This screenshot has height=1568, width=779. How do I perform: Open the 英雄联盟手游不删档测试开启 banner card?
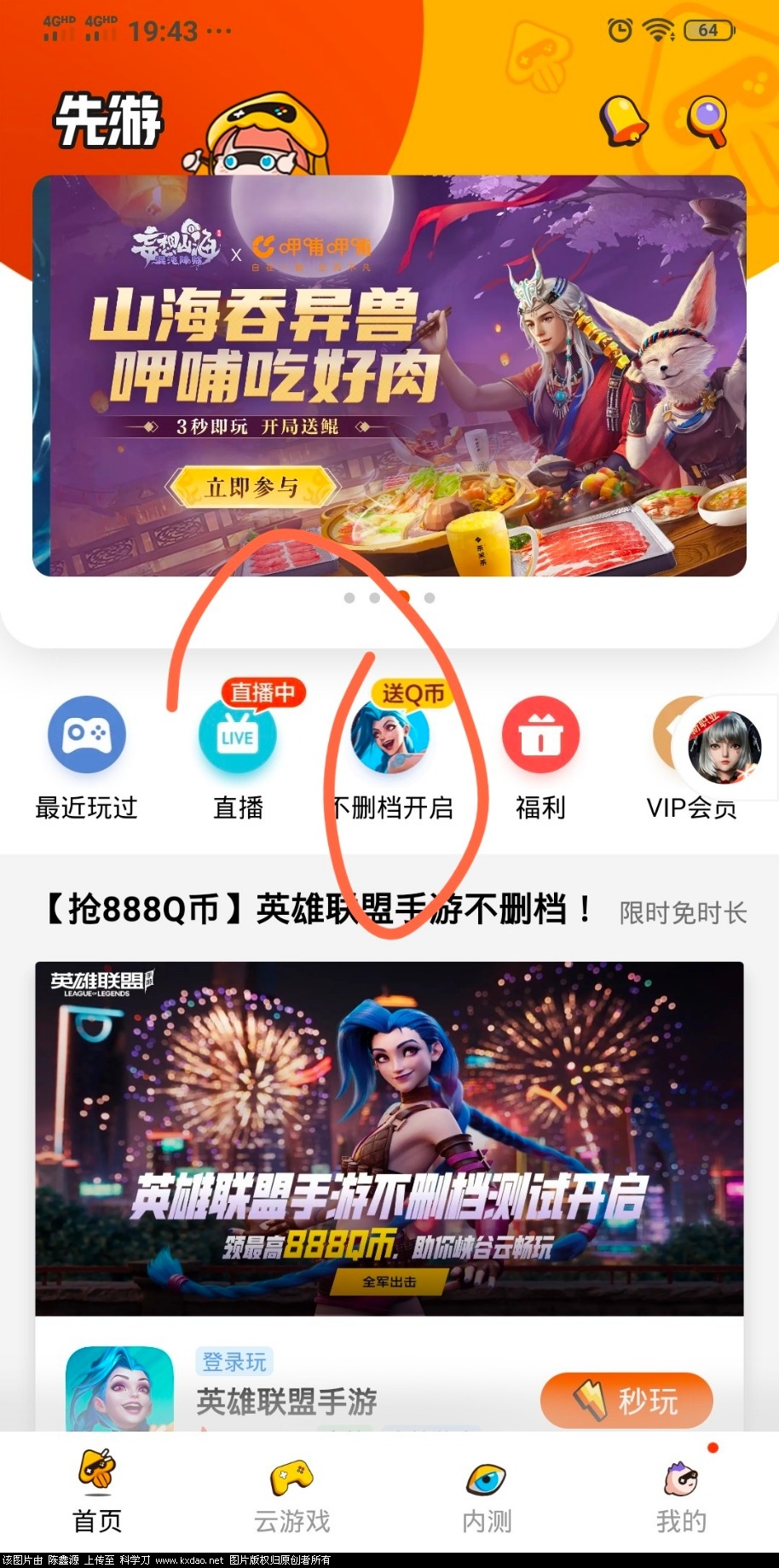(x=389, y=1138)
